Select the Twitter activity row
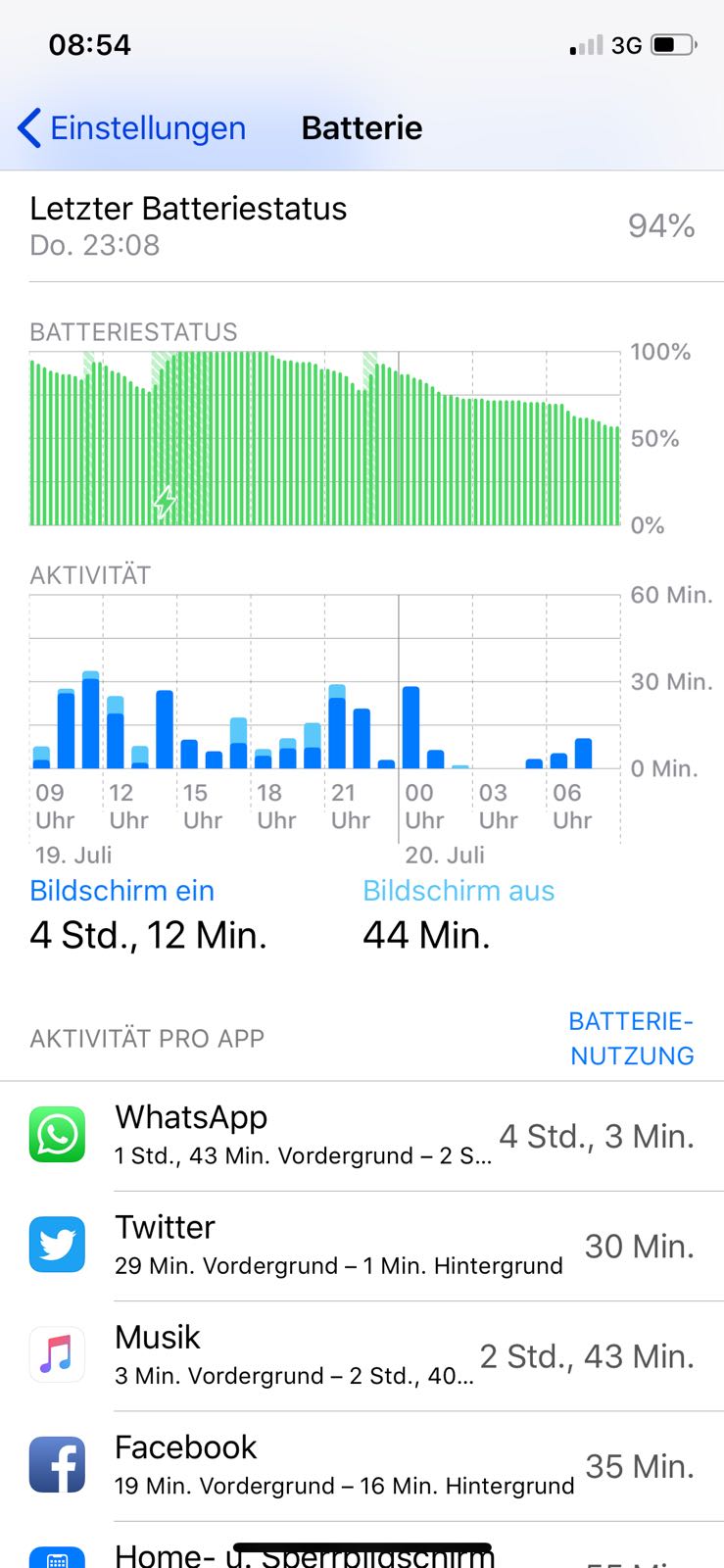 click(x=362, y=1247)
